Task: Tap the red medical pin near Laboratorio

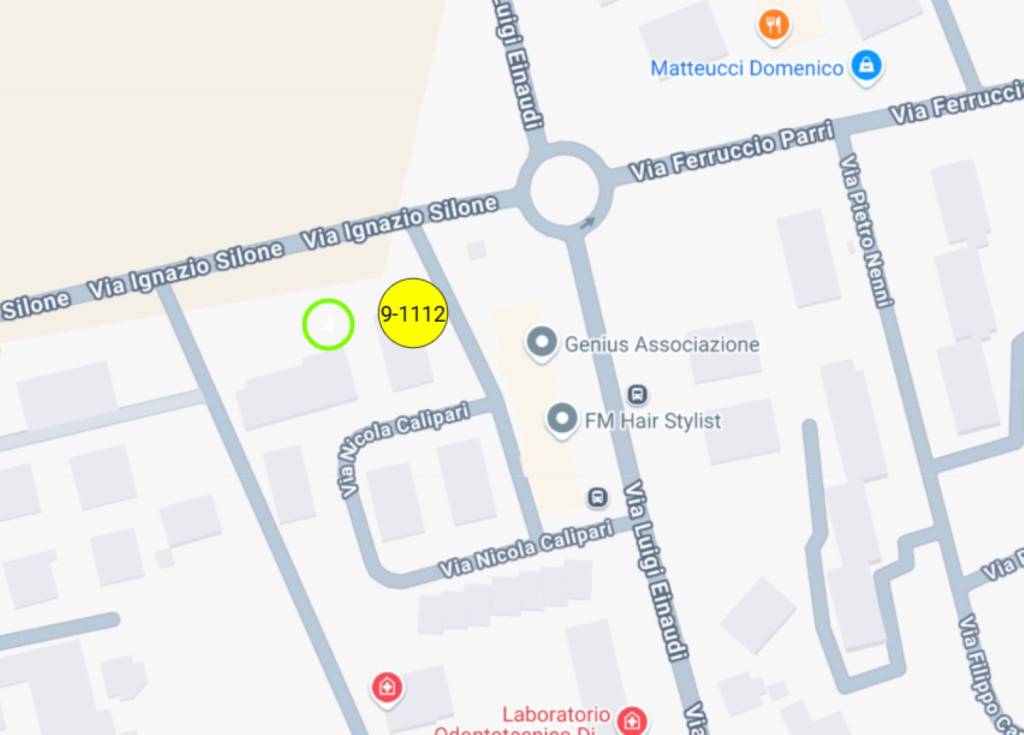Action: click(387, 687)
